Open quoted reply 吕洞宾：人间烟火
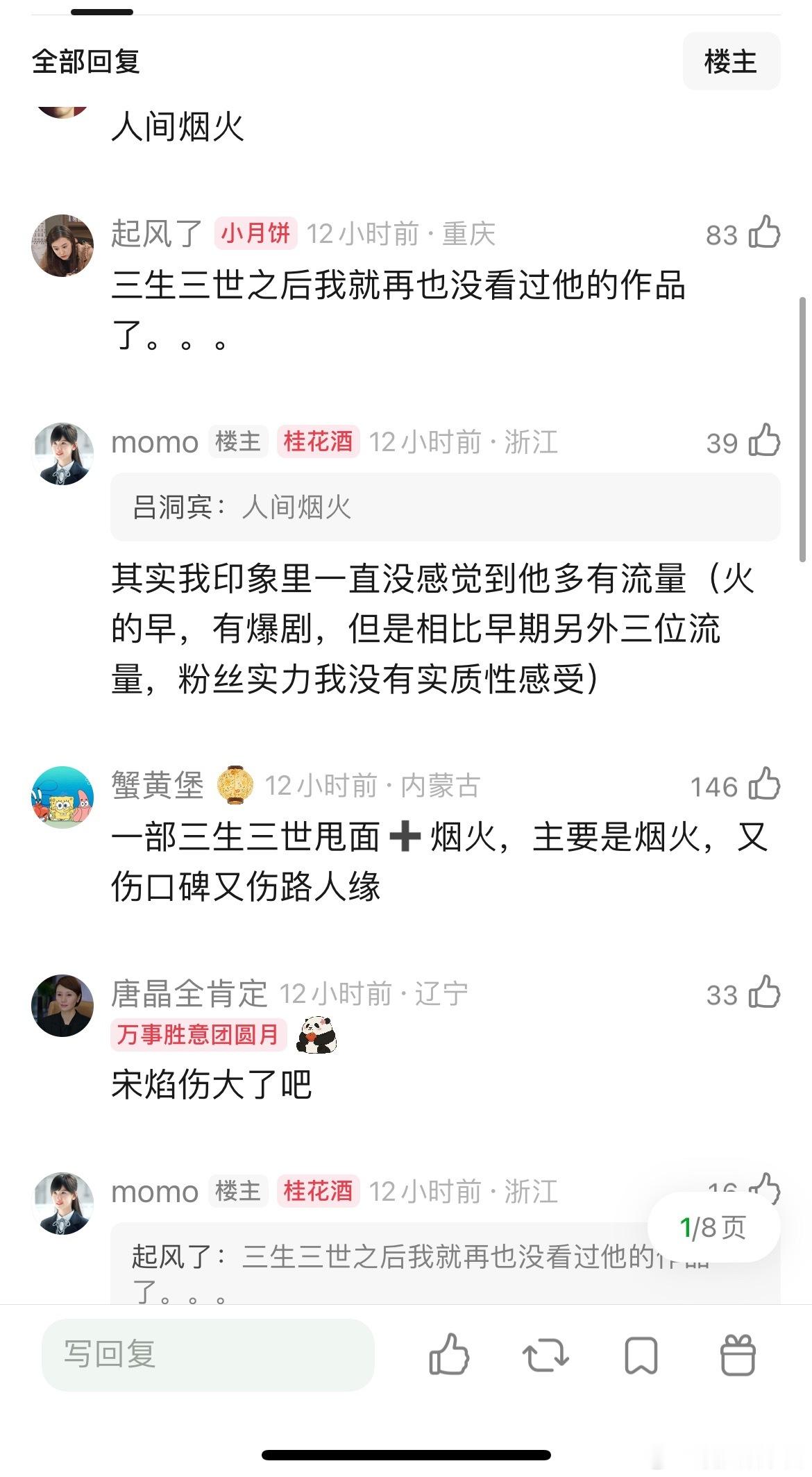The height and width of the screenshot is (1477, 812). [445, 507]
